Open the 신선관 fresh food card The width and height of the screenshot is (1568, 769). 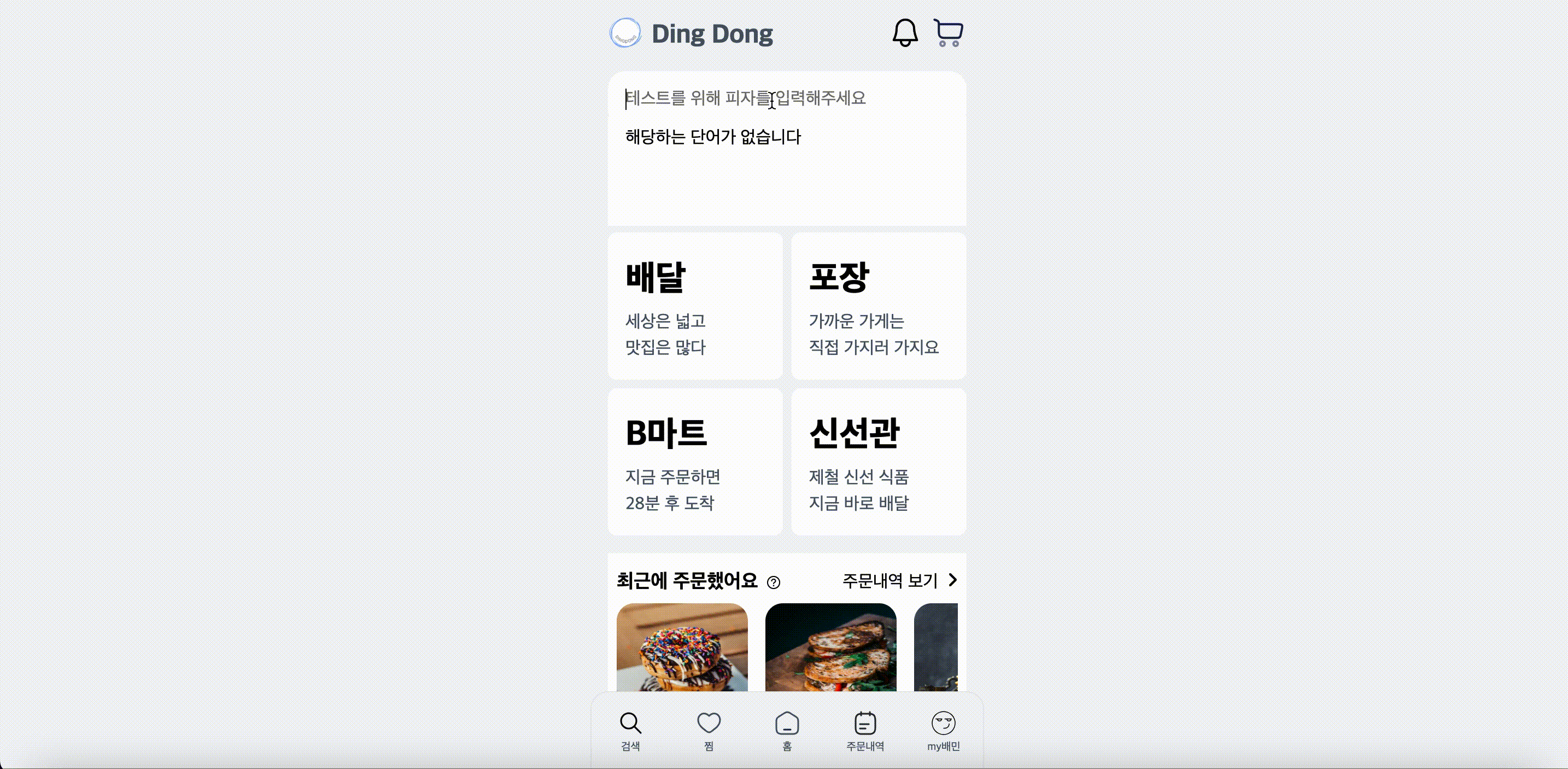(877, 462)
